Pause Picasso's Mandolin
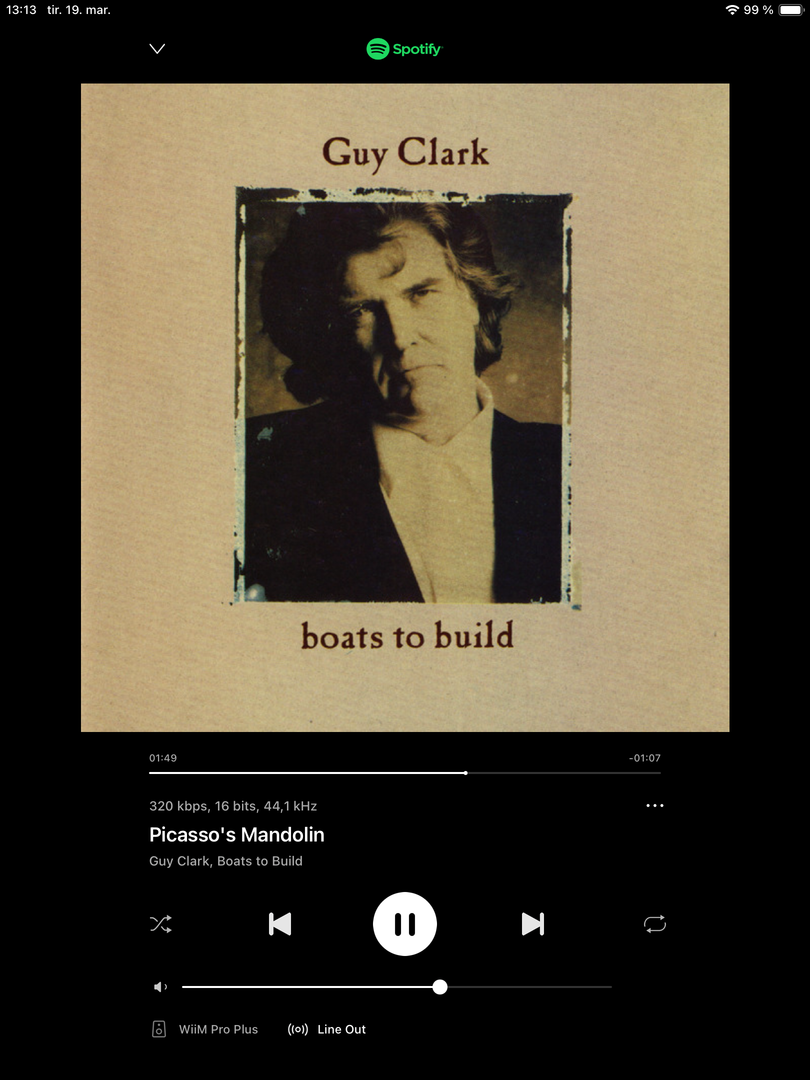Image resolution: width=810 pixels, height=1080 pixels. tap(405, 924)
